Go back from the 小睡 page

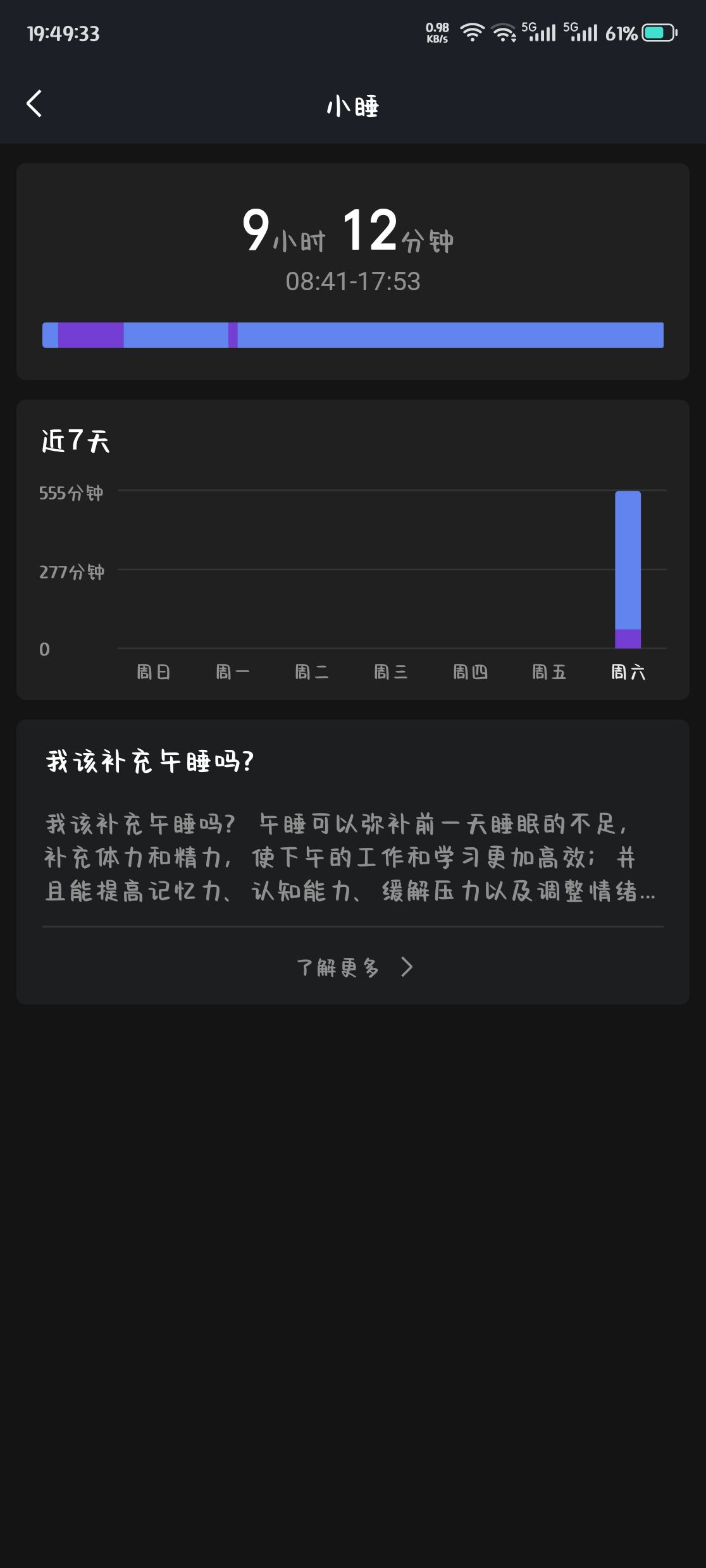[x=35, y=104]
